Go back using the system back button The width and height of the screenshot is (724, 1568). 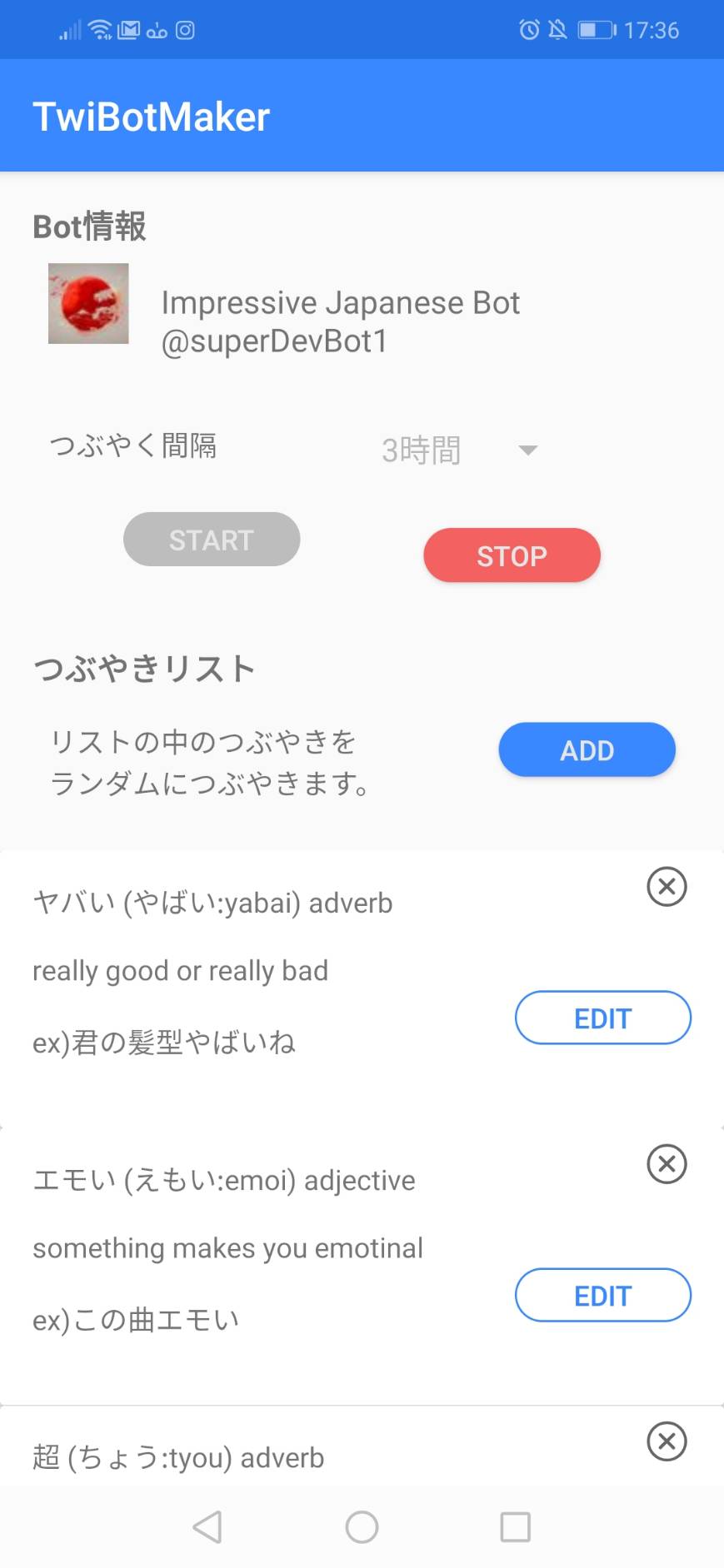(x=207, y=1527)
